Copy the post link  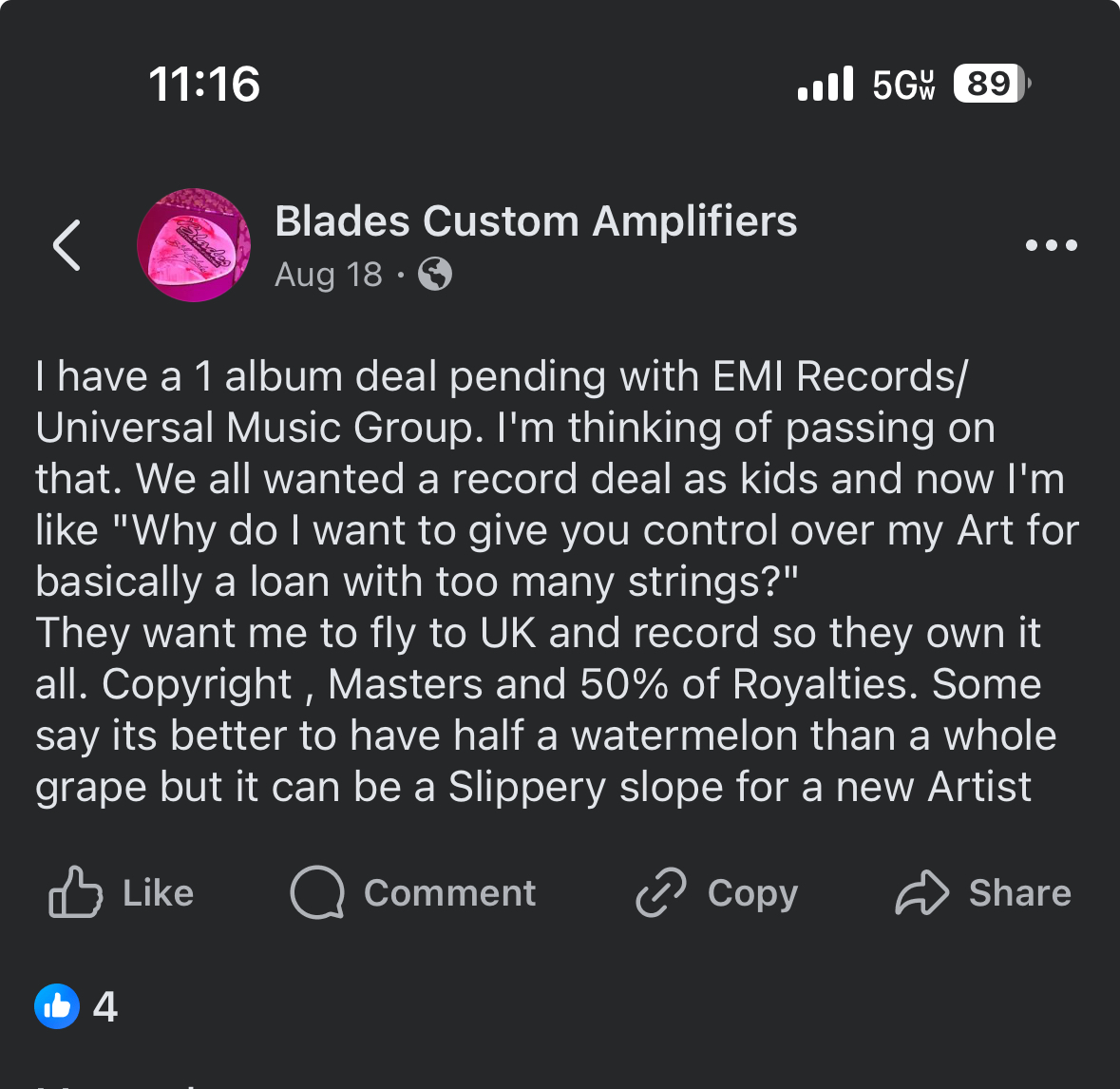pyautogui.click(x=716, y=893)
